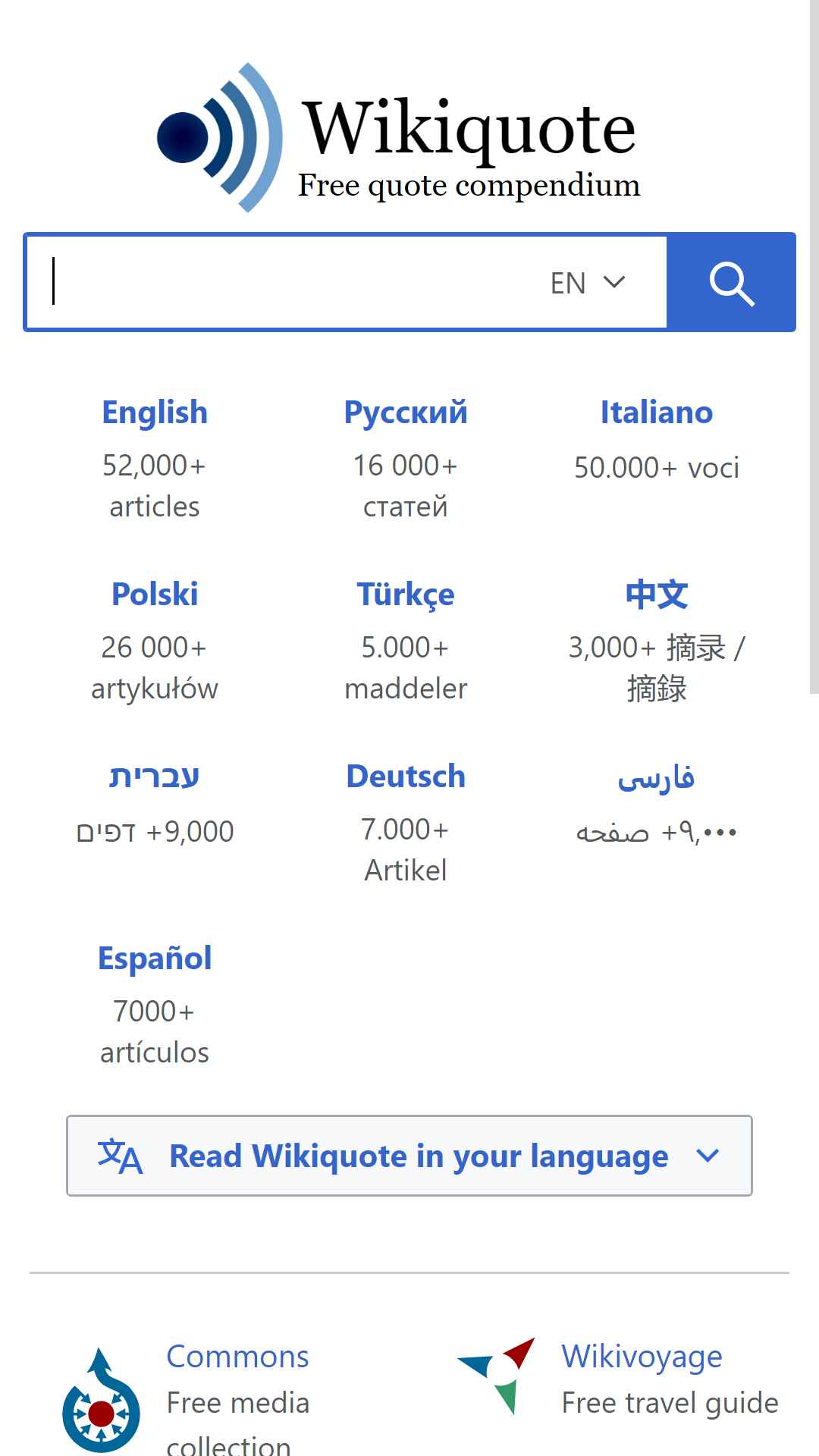Tap the magnifying glass search button
This screenshot has height=1456, width=819.
click(731, 282)
